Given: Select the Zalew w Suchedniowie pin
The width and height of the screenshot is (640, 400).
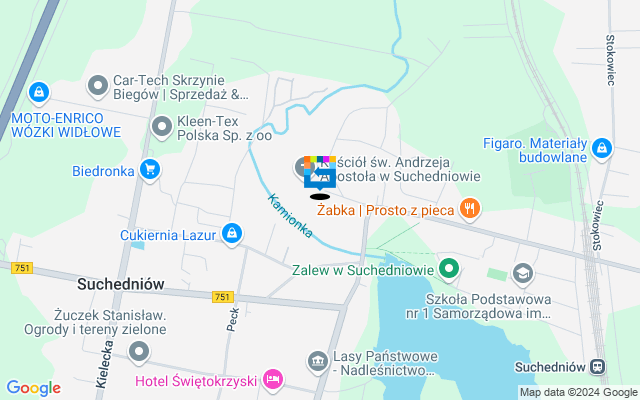Looking at the screenshot, I should (x=450, y=268).
